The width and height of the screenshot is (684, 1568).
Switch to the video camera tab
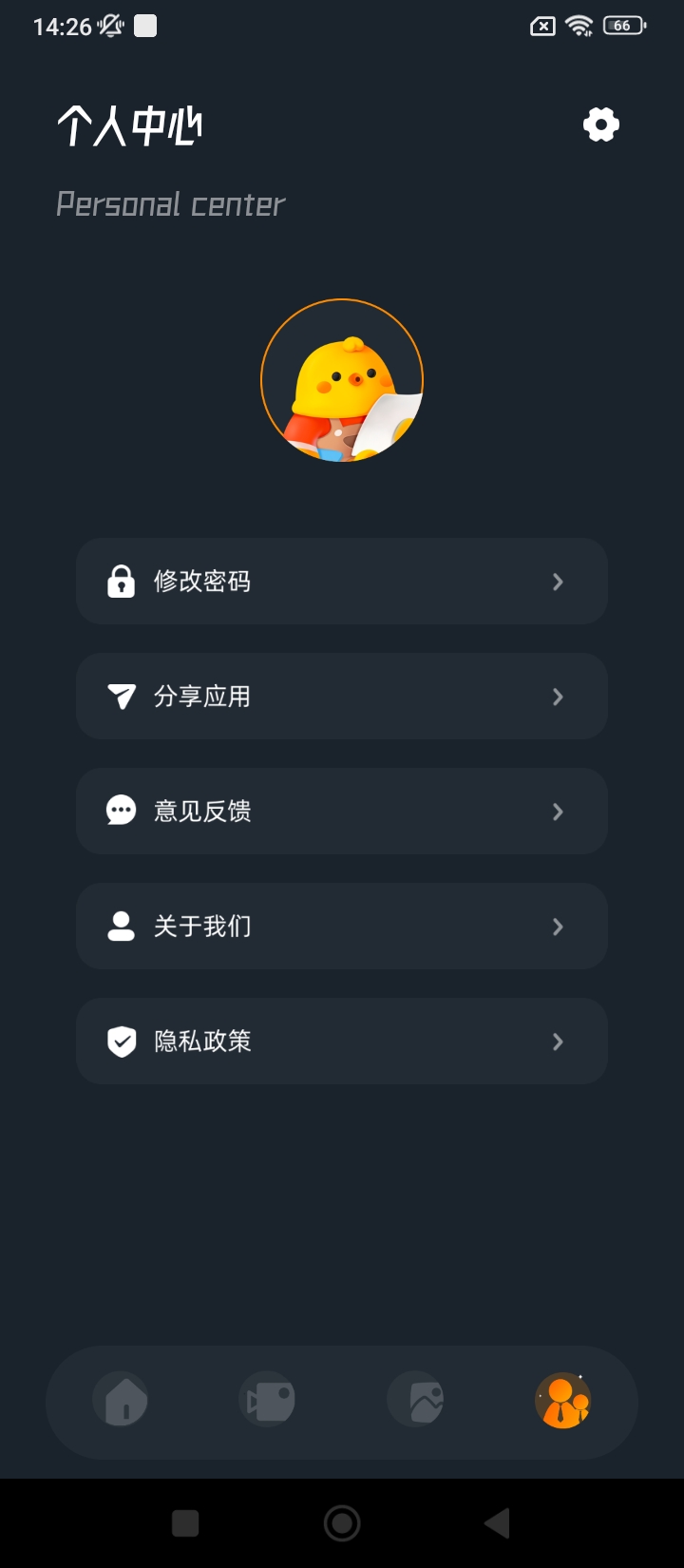coord(268,1401)
